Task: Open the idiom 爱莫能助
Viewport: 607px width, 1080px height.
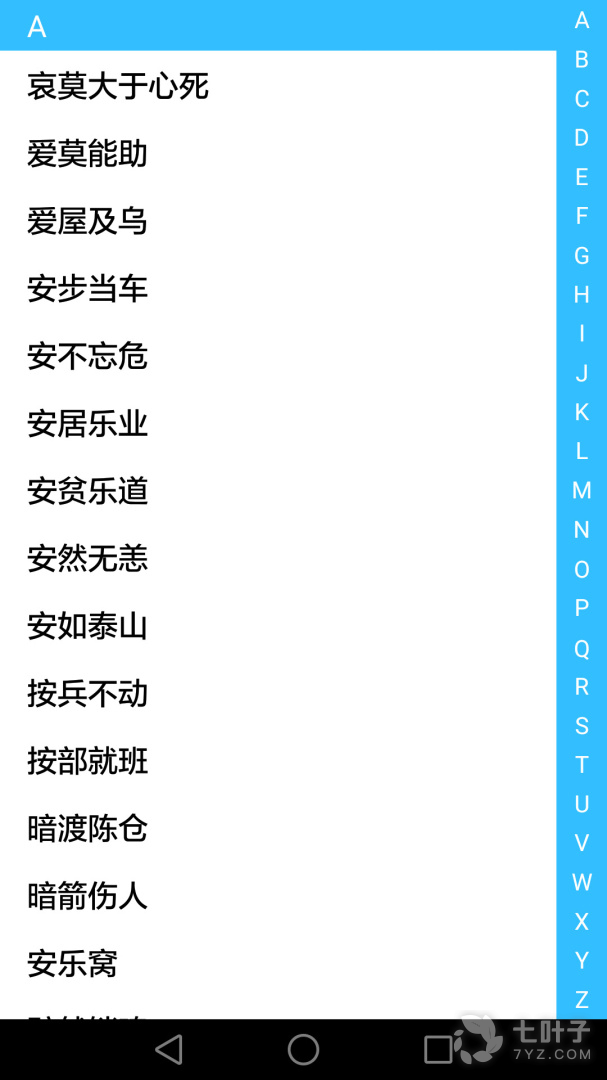Action: pos(88,154)
